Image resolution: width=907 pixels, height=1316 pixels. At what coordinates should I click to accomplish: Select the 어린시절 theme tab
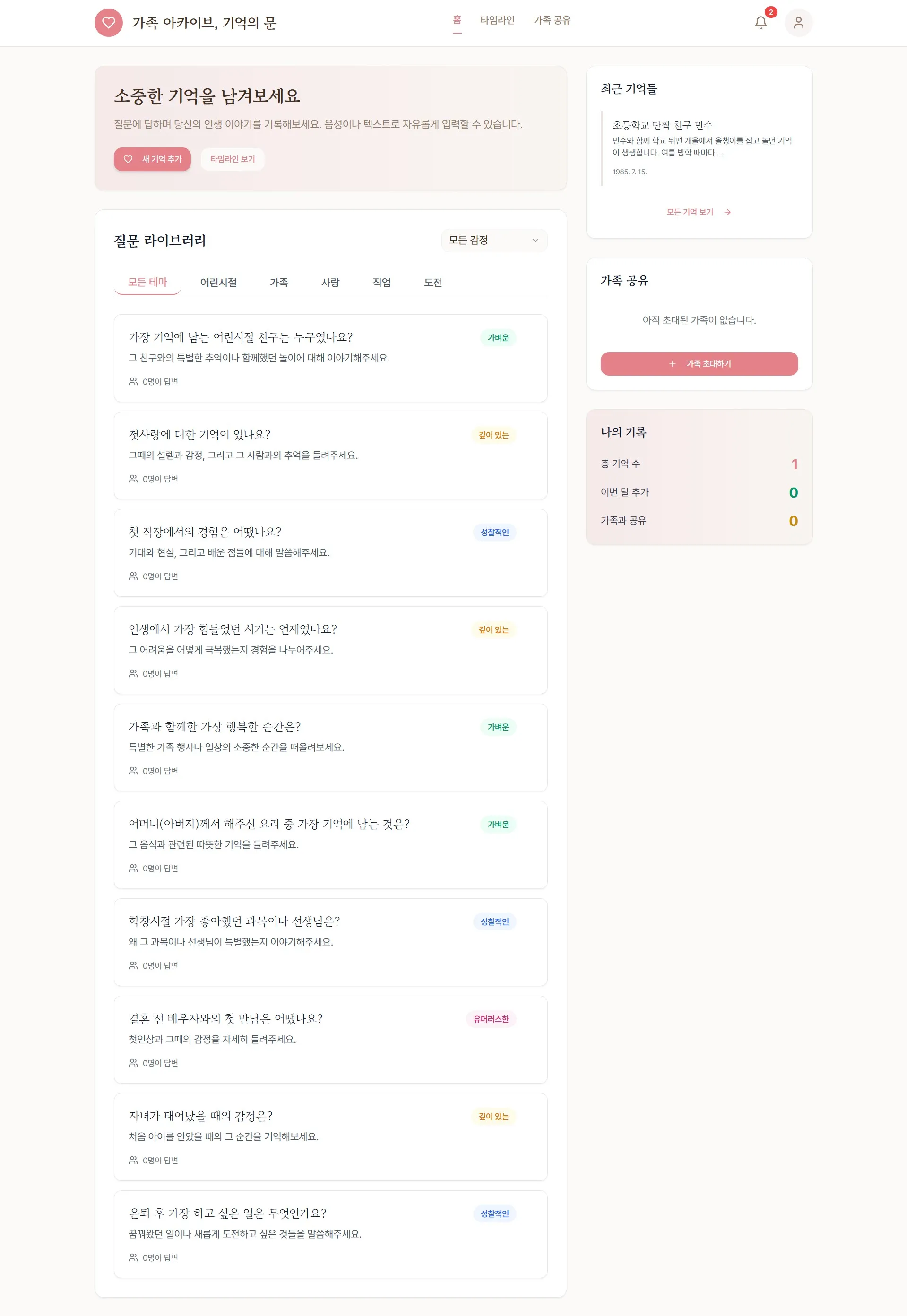click(218, 283)
